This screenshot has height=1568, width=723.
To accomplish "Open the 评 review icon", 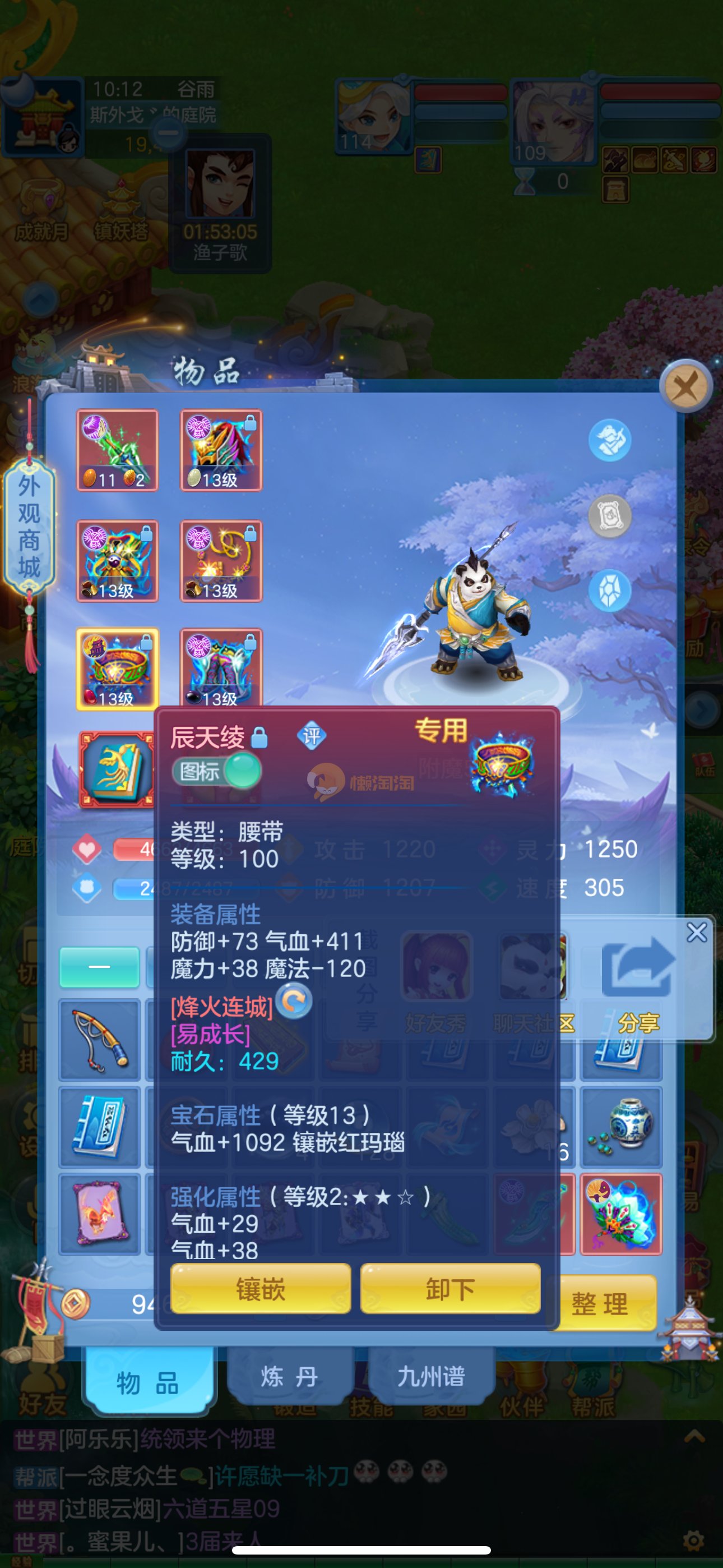I will (312, 736).
